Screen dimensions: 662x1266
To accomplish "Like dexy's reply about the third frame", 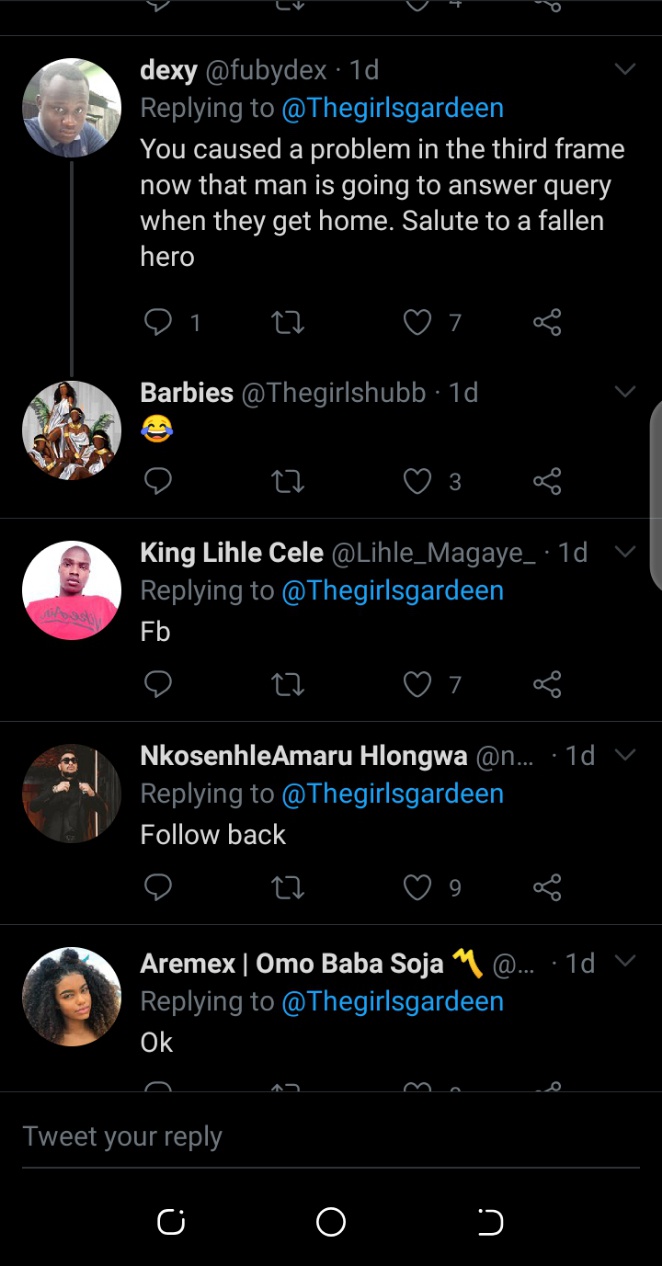I will click(417, 322).
